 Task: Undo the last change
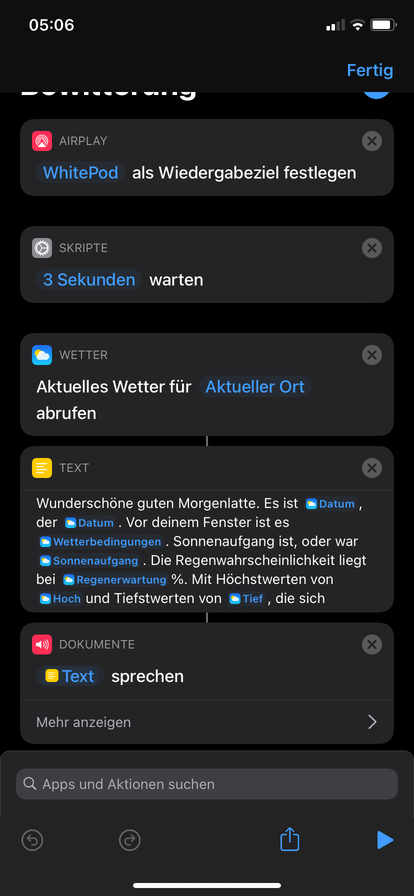pos(33,840)
